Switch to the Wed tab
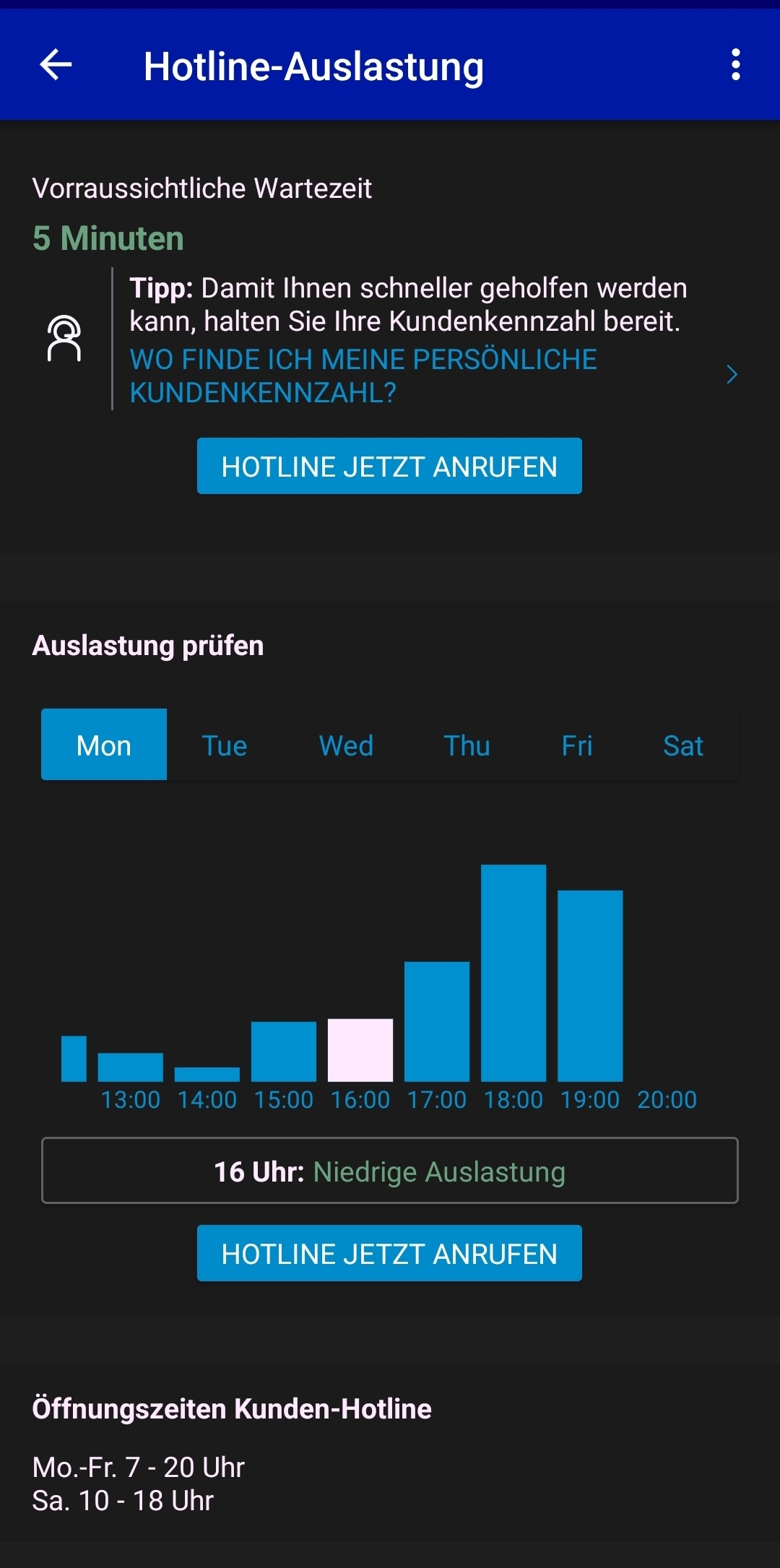780x1568 pixels. pos(346,745)
